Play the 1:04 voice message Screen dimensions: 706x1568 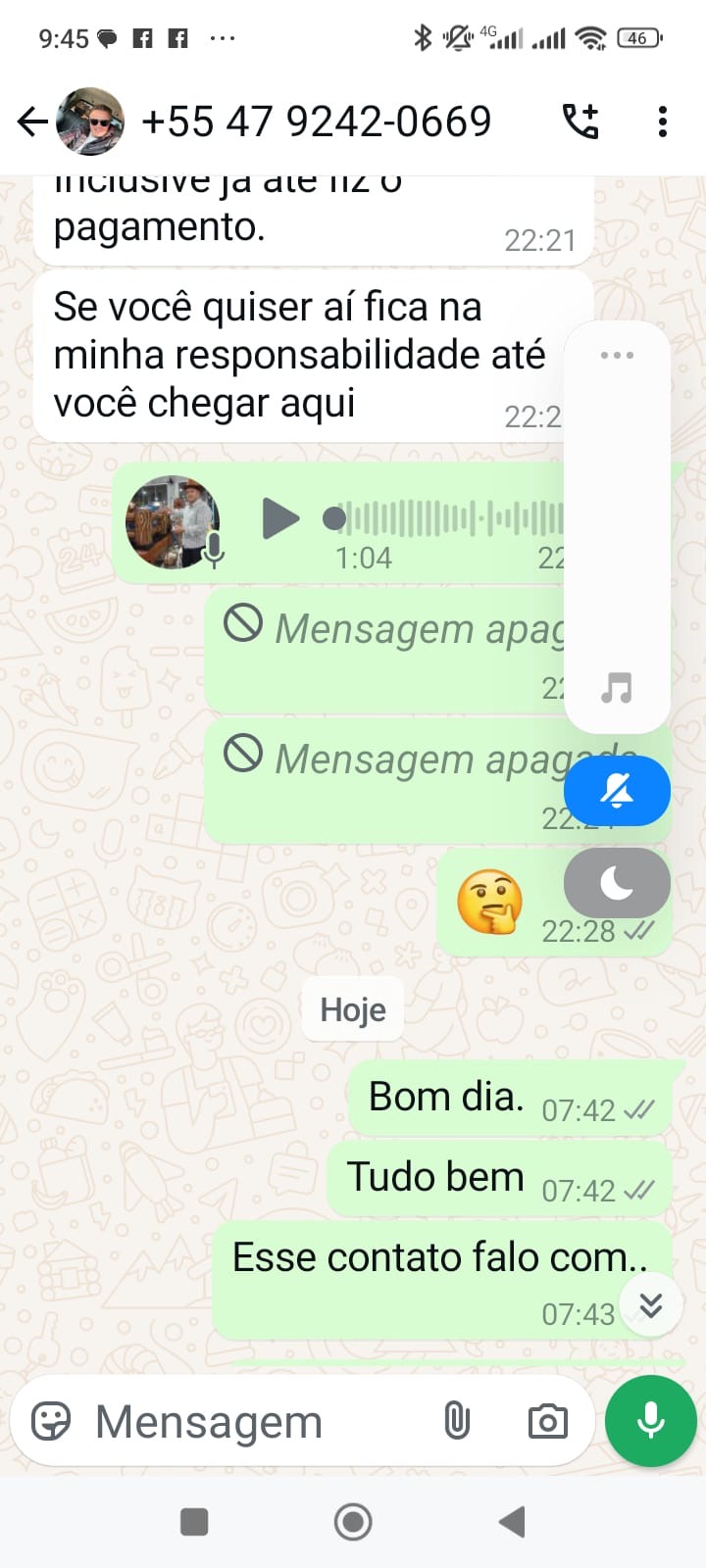pyautogui.click(x=280, y=518)
